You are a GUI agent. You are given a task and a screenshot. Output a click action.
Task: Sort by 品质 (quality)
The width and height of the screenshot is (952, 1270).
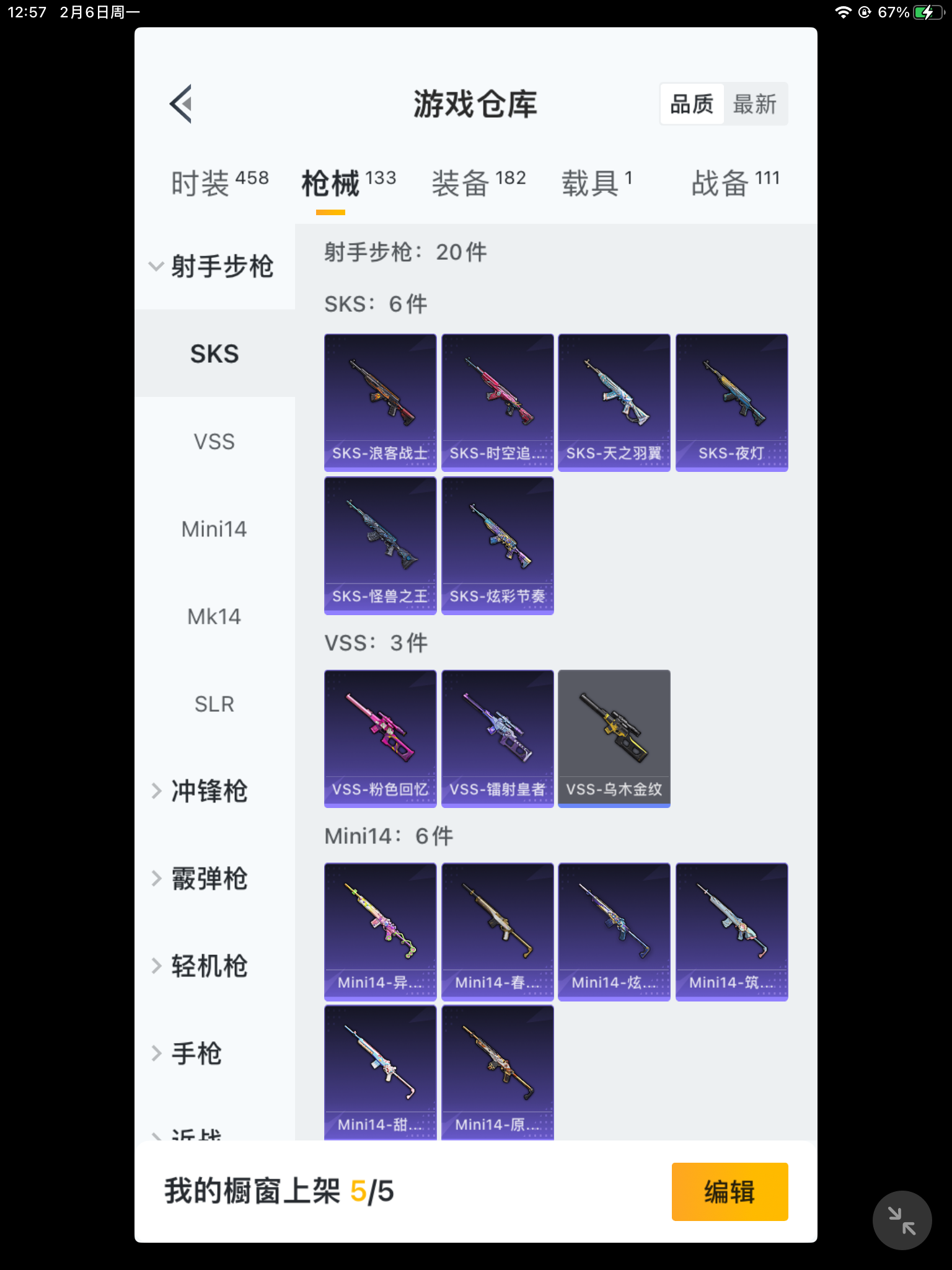point(692,104)
